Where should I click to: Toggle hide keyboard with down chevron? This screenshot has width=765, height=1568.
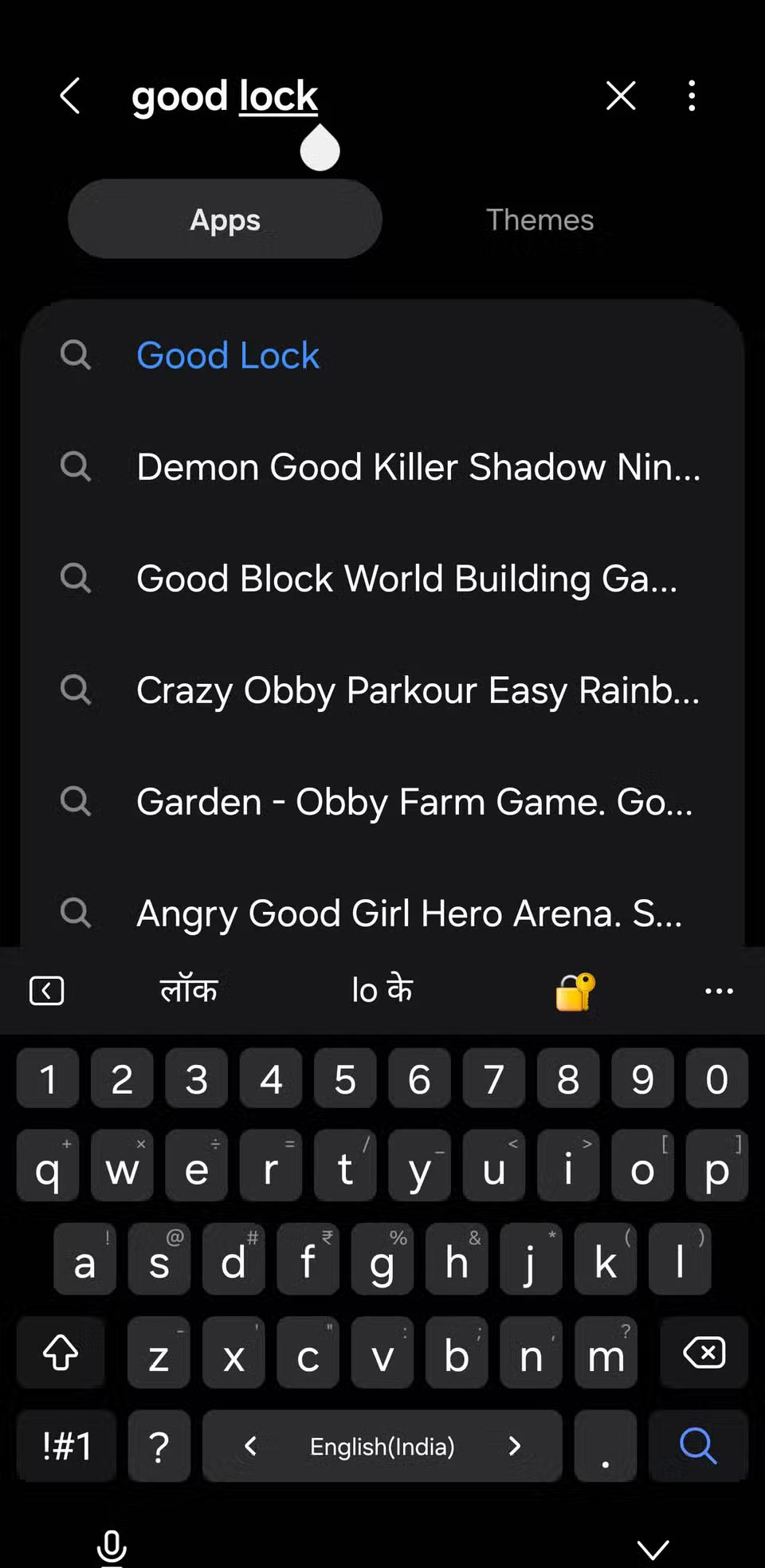[653, 1545]
